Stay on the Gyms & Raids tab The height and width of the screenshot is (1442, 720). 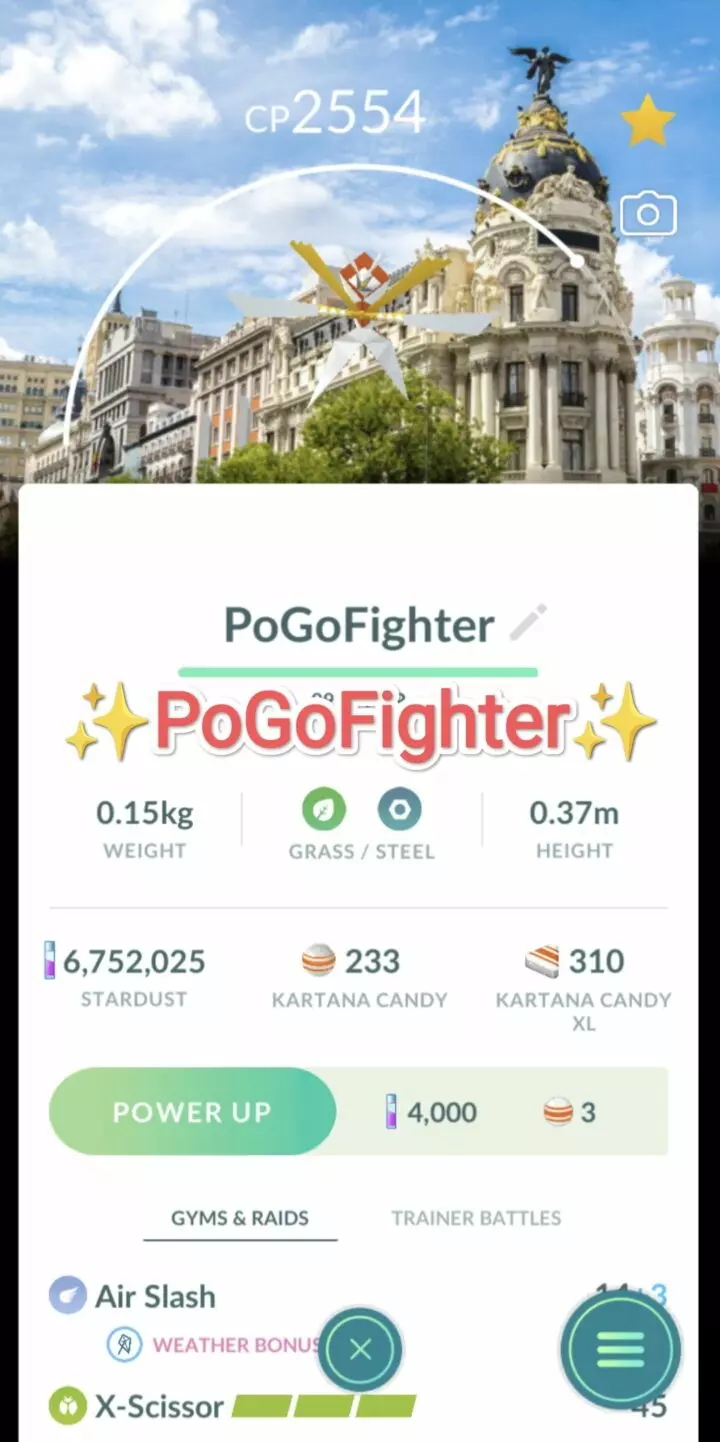point(240,1218)
